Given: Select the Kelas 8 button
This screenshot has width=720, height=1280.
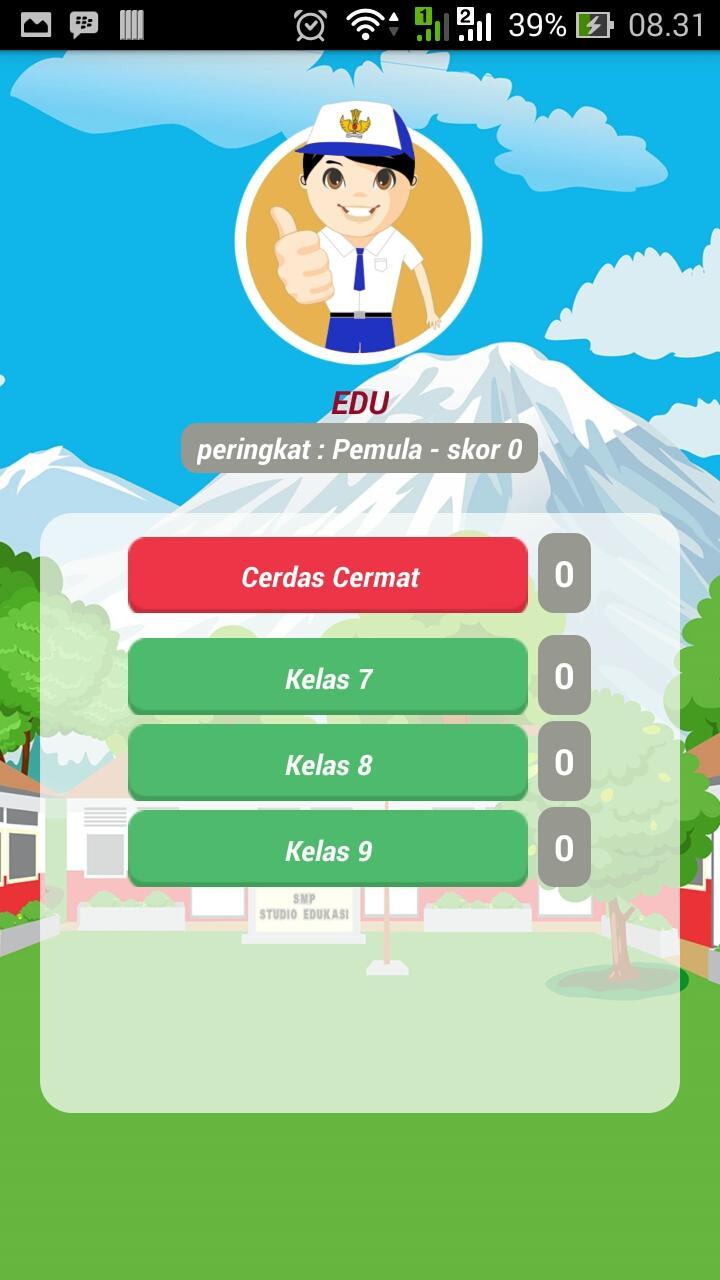Looking at the screenshot, I should click(x=328, y=764).
